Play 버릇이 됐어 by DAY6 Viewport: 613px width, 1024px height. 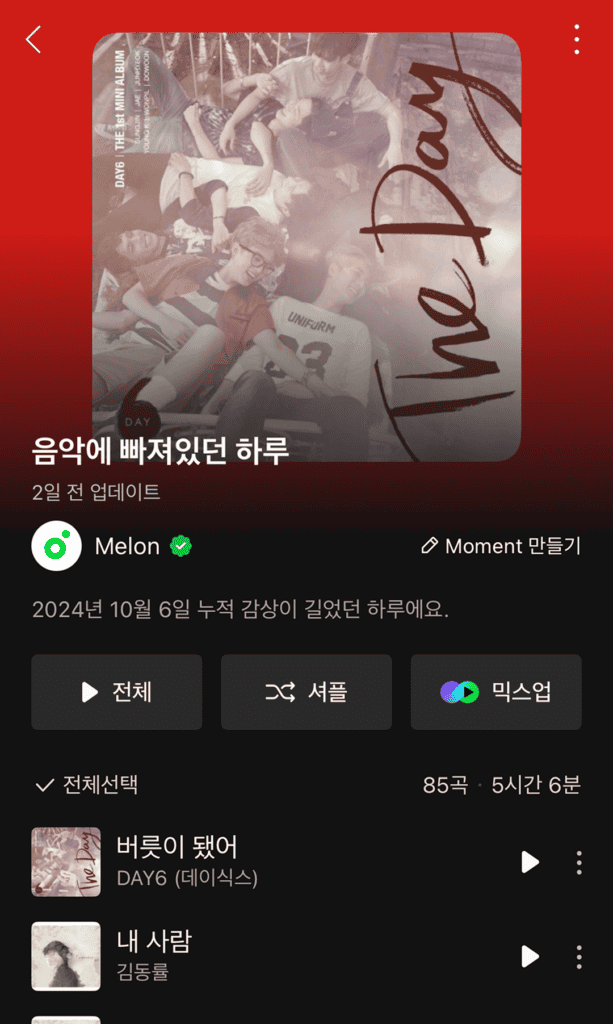point(530,862)
